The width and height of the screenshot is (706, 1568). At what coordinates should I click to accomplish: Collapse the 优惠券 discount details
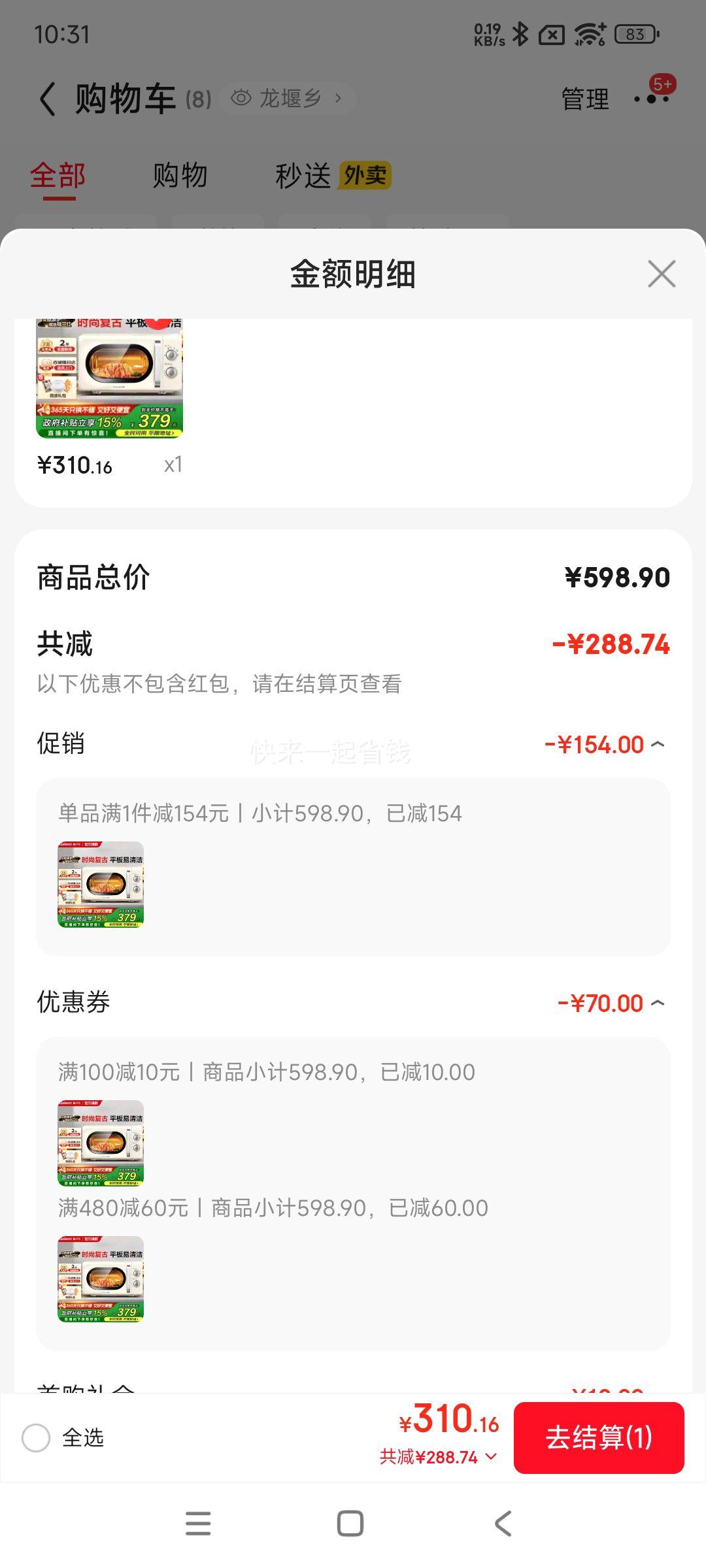[x=658, y=1003]
